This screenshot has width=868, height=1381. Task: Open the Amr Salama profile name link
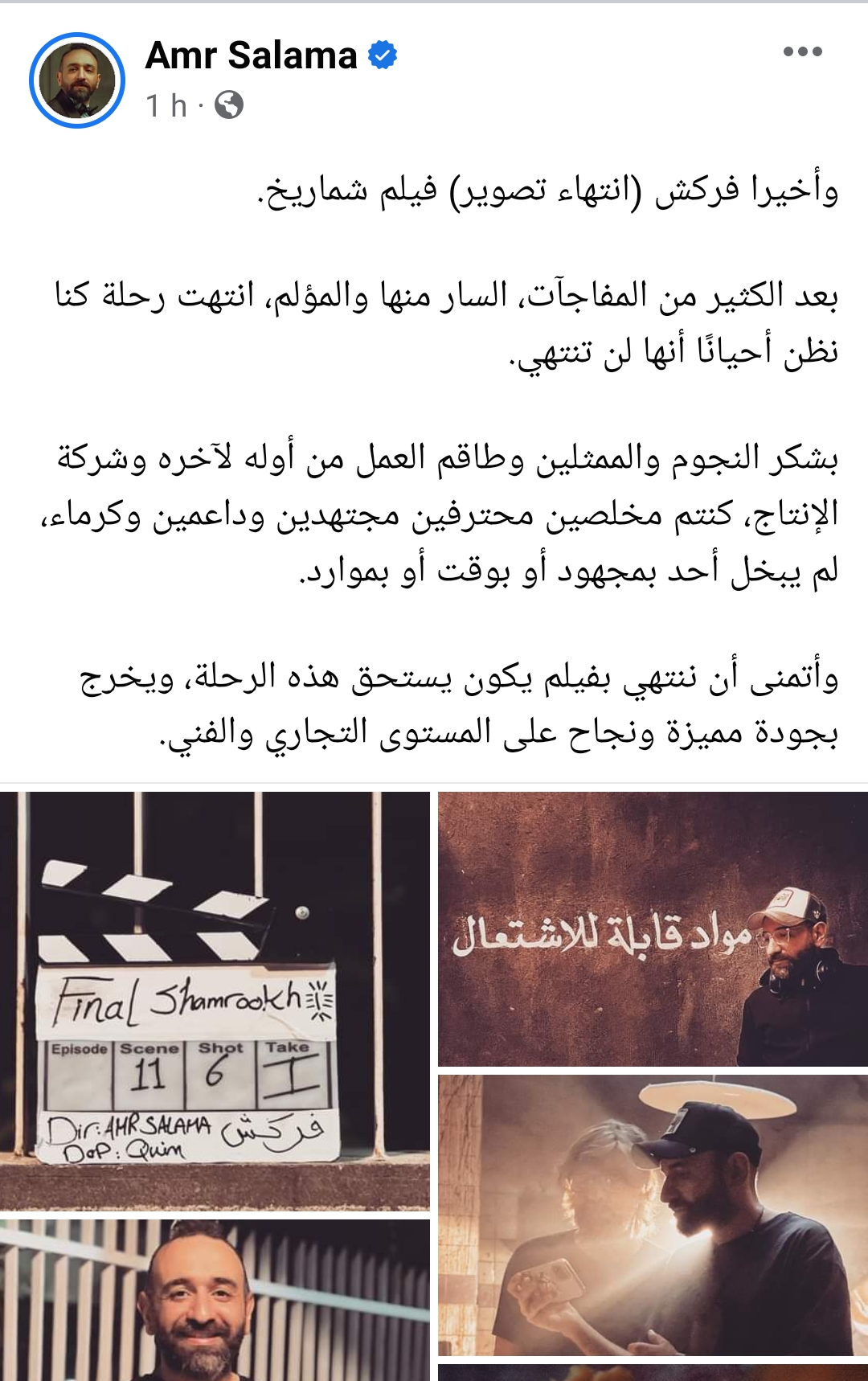coord(251,55)
